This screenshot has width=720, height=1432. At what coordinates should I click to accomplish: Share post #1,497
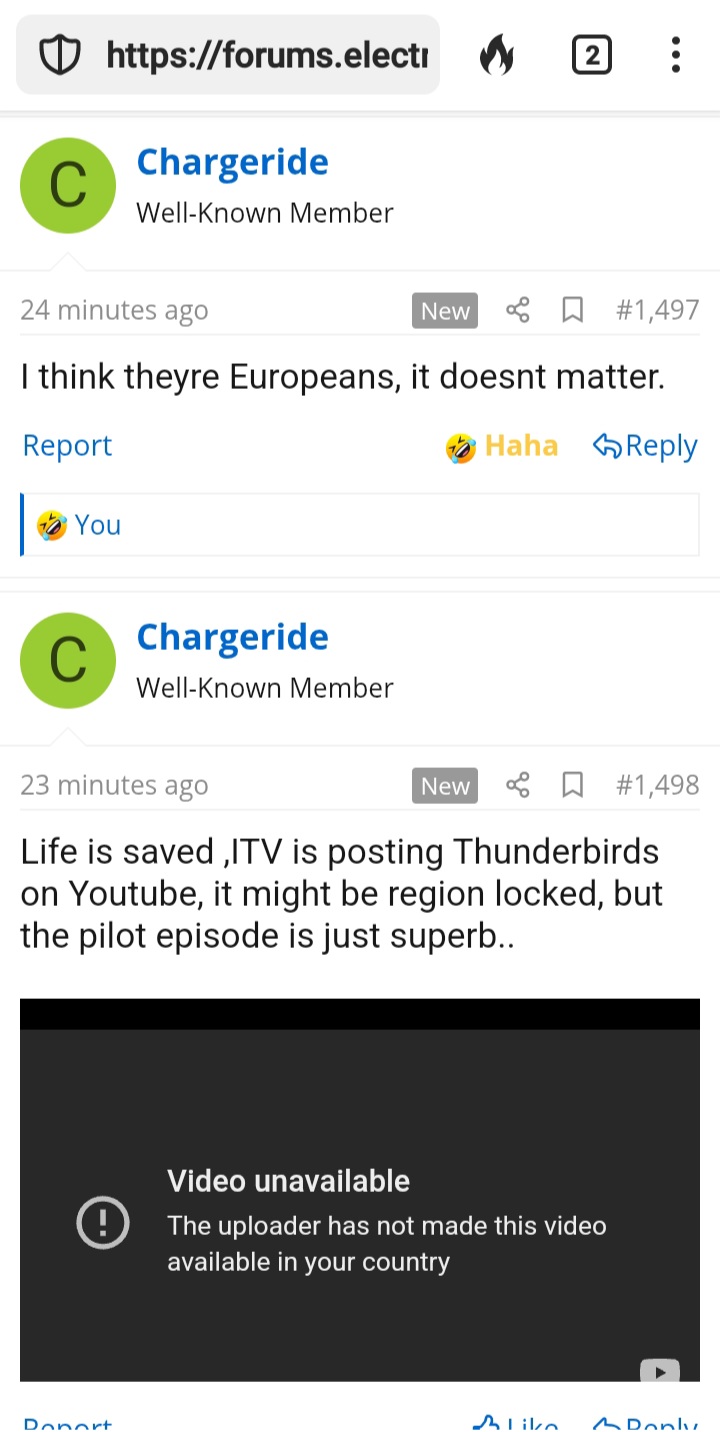[x=517, y=310]
